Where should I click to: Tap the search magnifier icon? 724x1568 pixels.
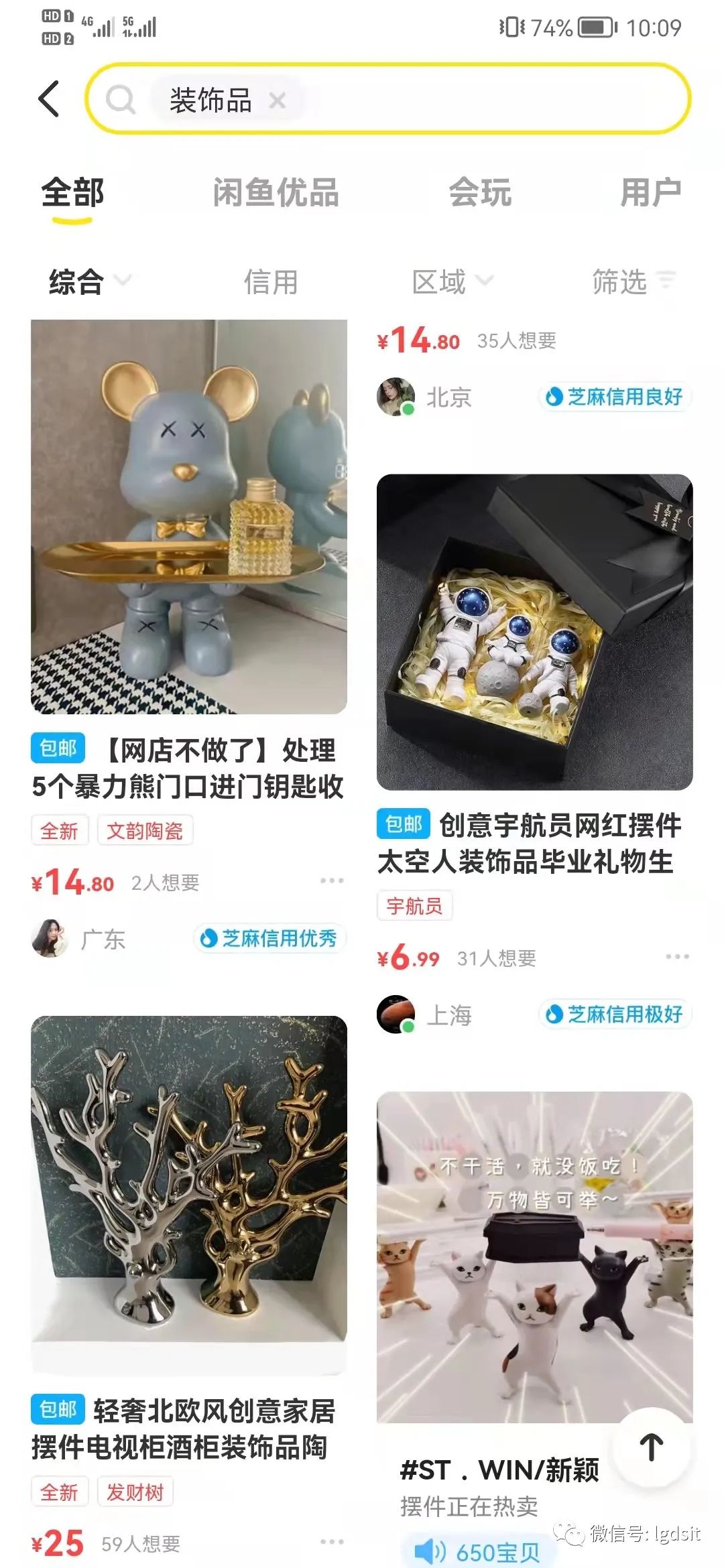(121, 99)
